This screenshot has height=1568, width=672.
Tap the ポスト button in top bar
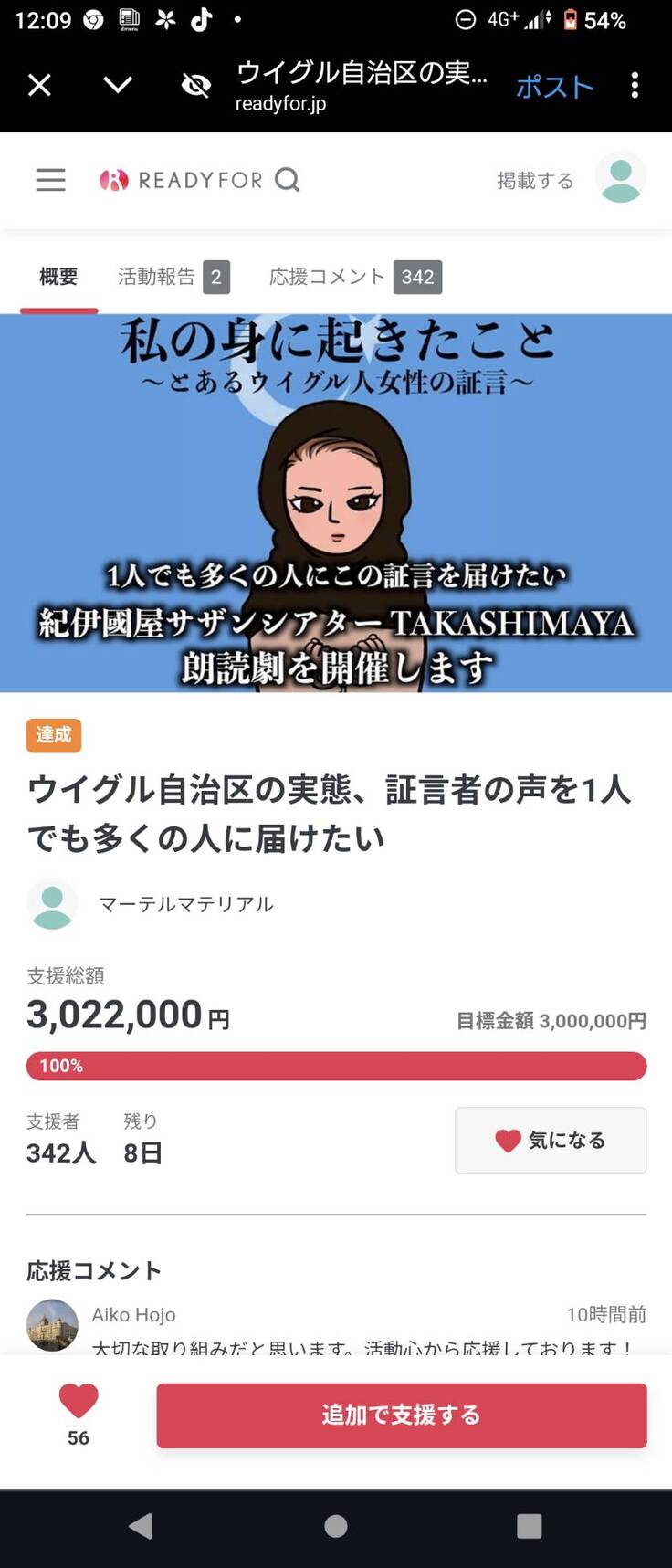554,87
